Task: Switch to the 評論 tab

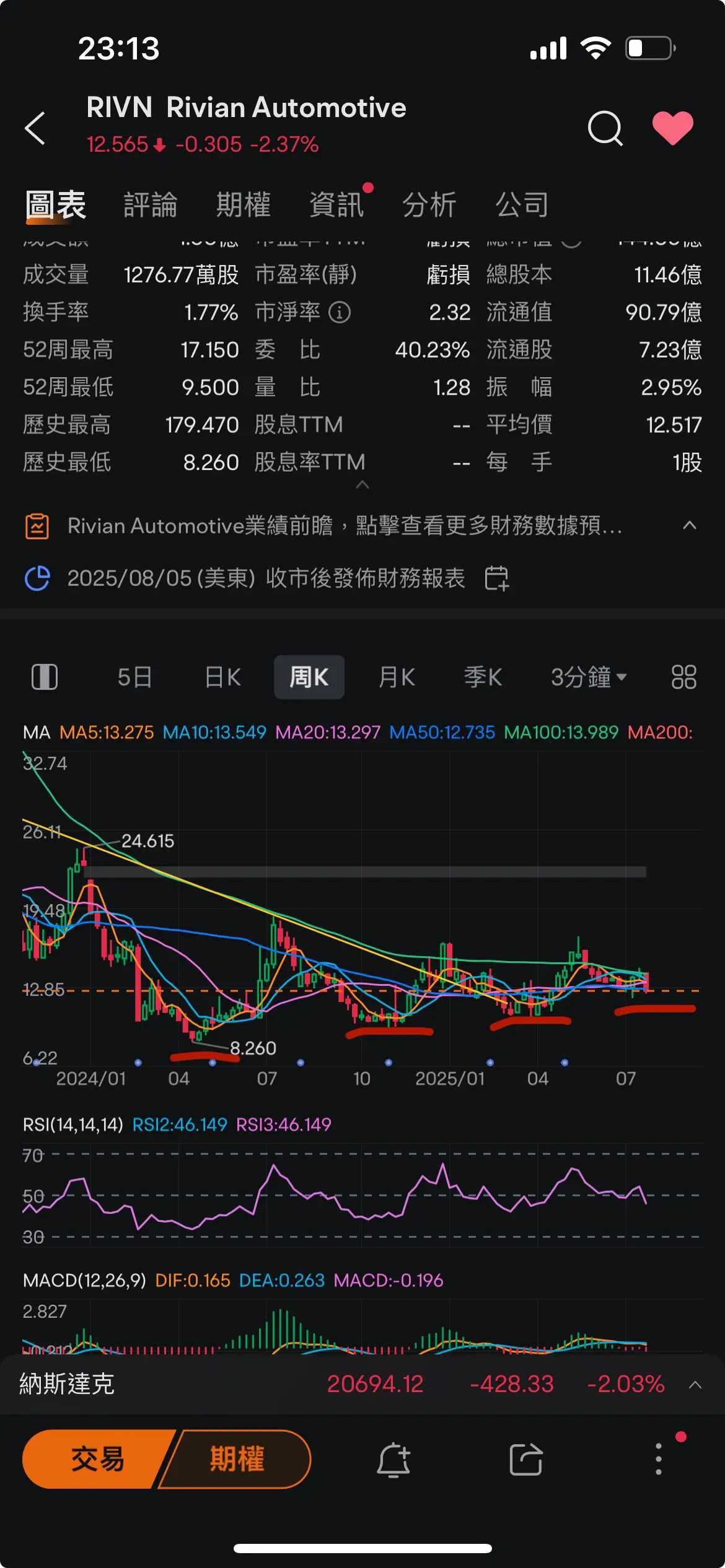Action: pyautogui.click(x=151, y=205)
